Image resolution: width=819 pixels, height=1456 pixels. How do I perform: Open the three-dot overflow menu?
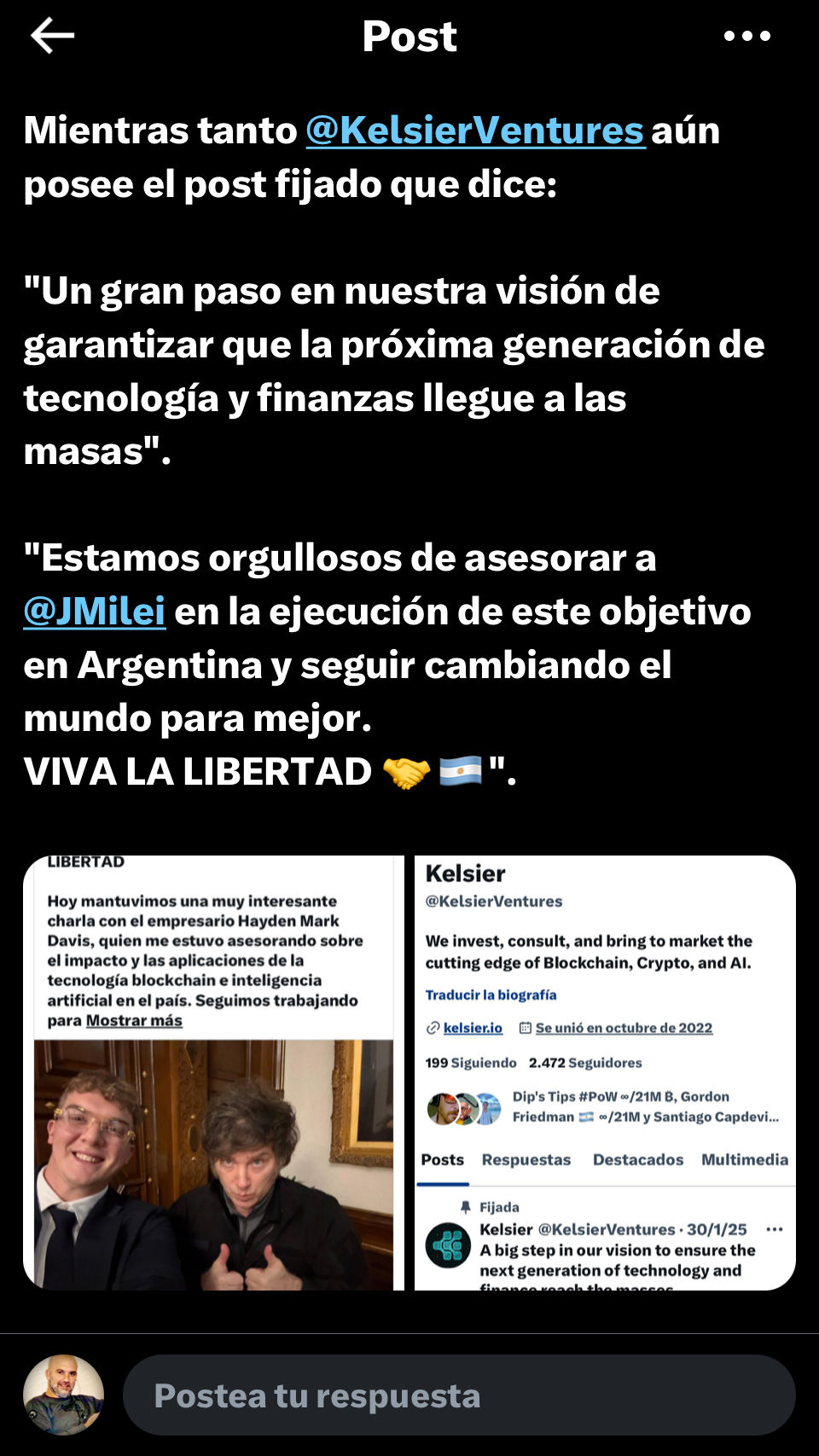point(746,36)
